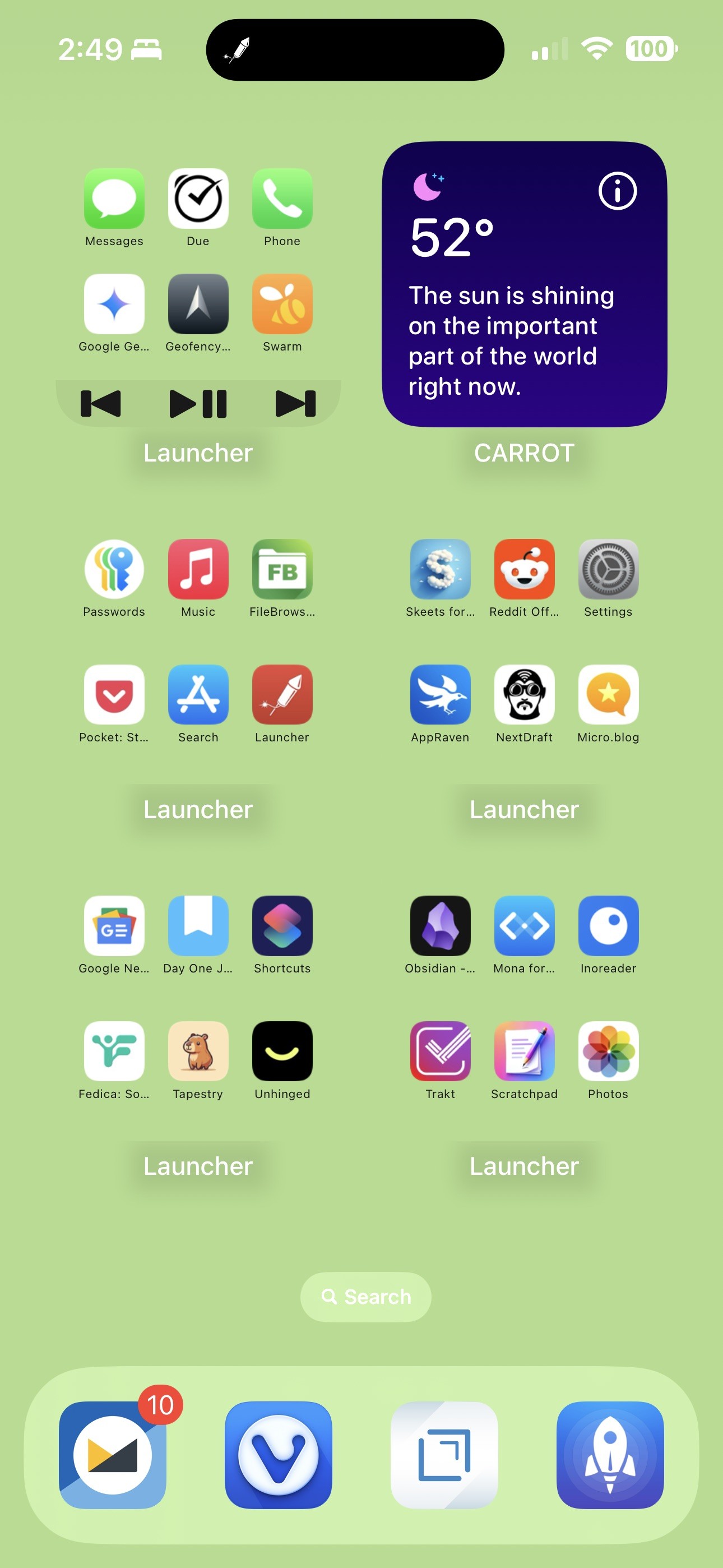Open the Shortcuts app

(282, 926)
